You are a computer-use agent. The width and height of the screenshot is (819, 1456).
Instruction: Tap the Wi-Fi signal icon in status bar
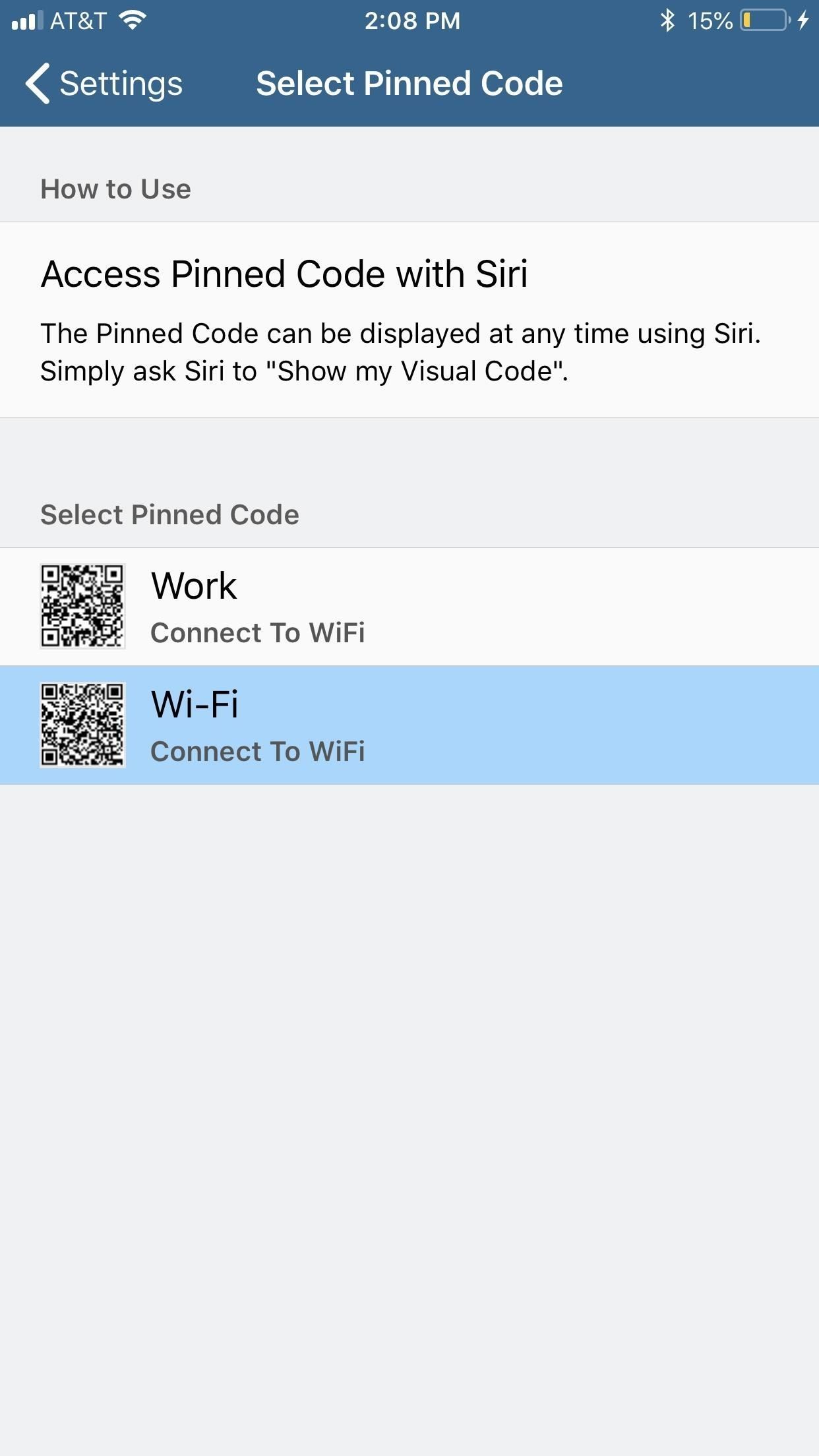(132, 20)
